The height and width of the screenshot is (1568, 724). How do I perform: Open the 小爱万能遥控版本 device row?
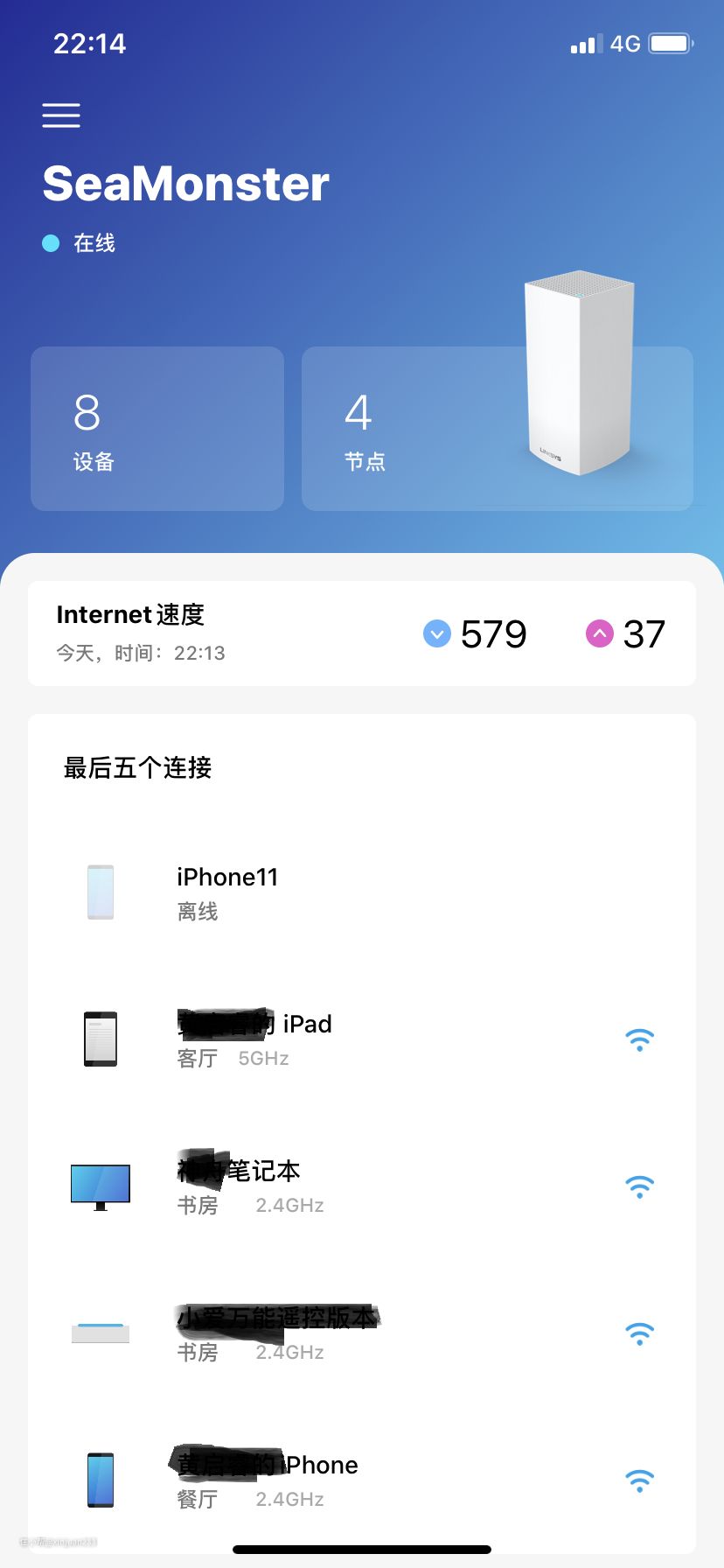click(362, 1333)
